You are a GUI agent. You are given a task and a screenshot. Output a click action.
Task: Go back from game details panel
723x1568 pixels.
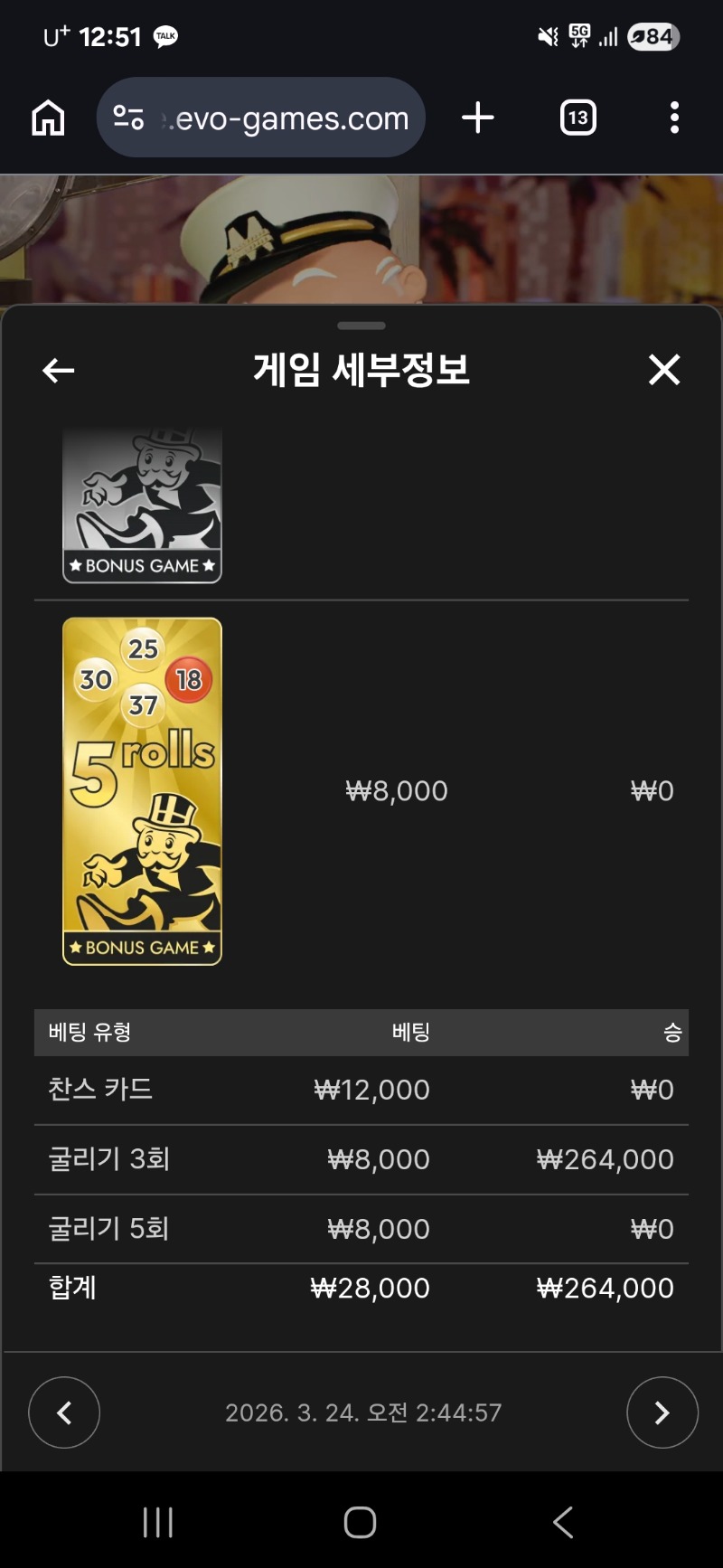59,370
